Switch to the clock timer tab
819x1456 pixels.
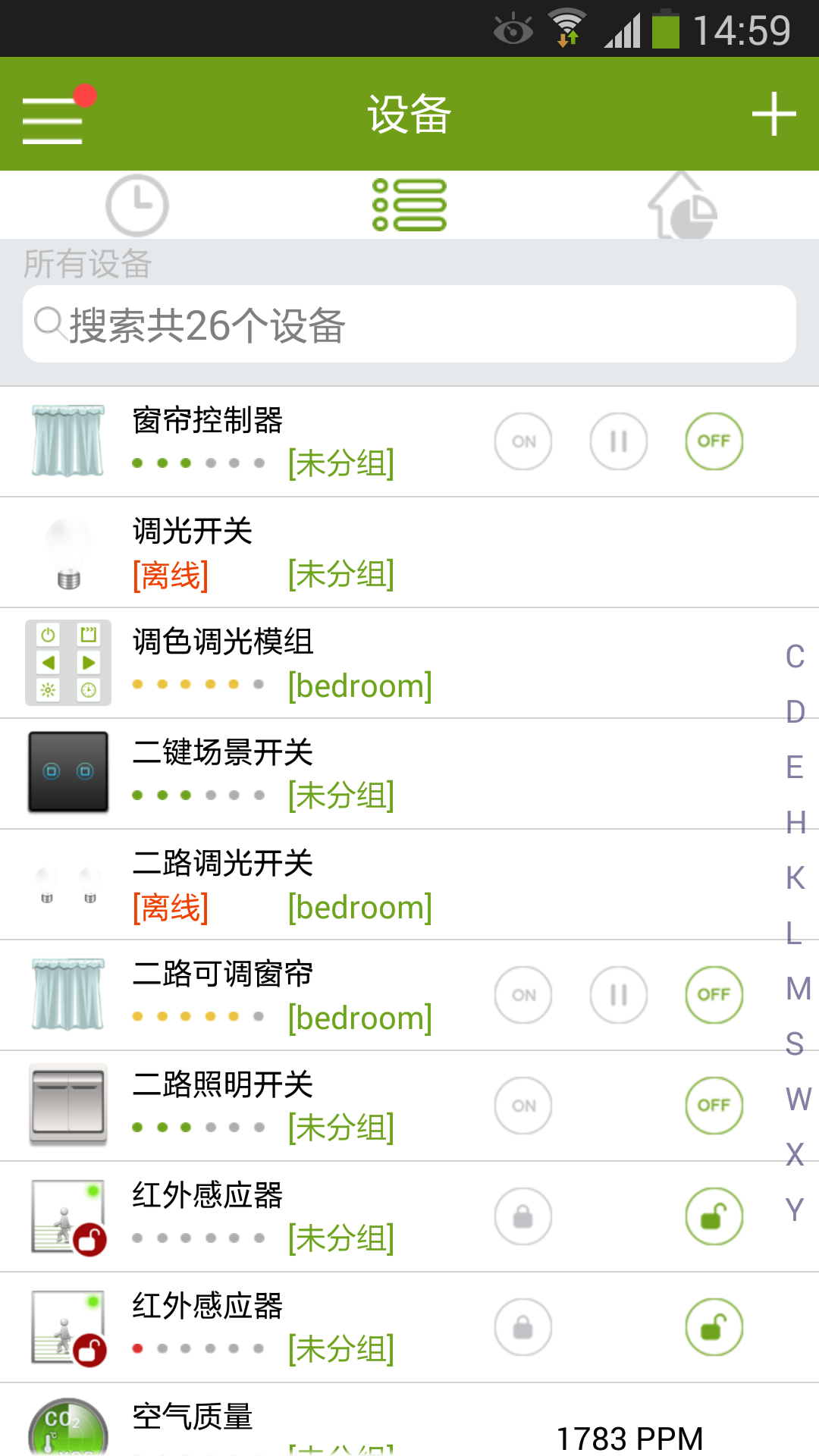pos(136,206)
